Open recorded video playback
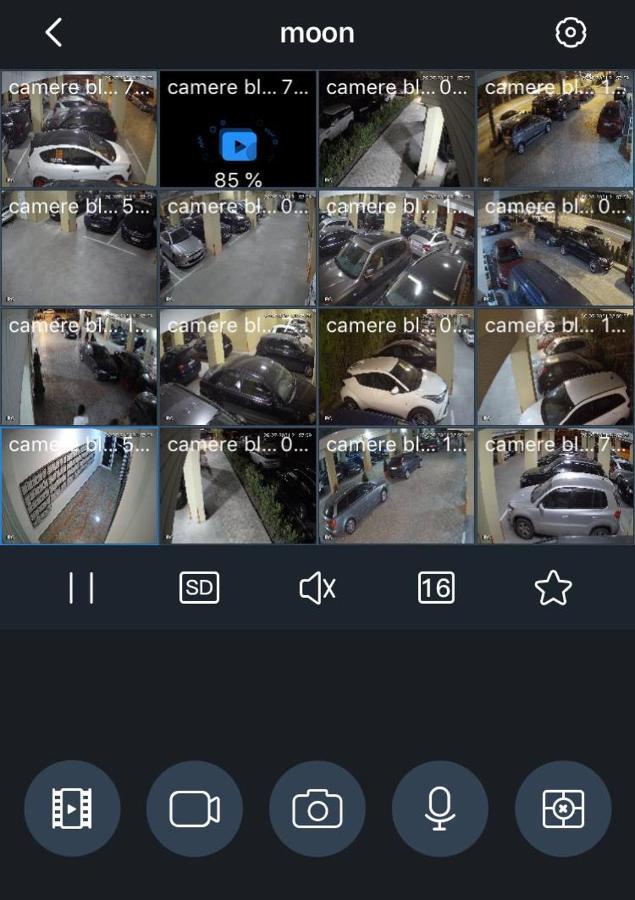Image resolution: width=635 pixels, height=900 pixels. [72, 808]
